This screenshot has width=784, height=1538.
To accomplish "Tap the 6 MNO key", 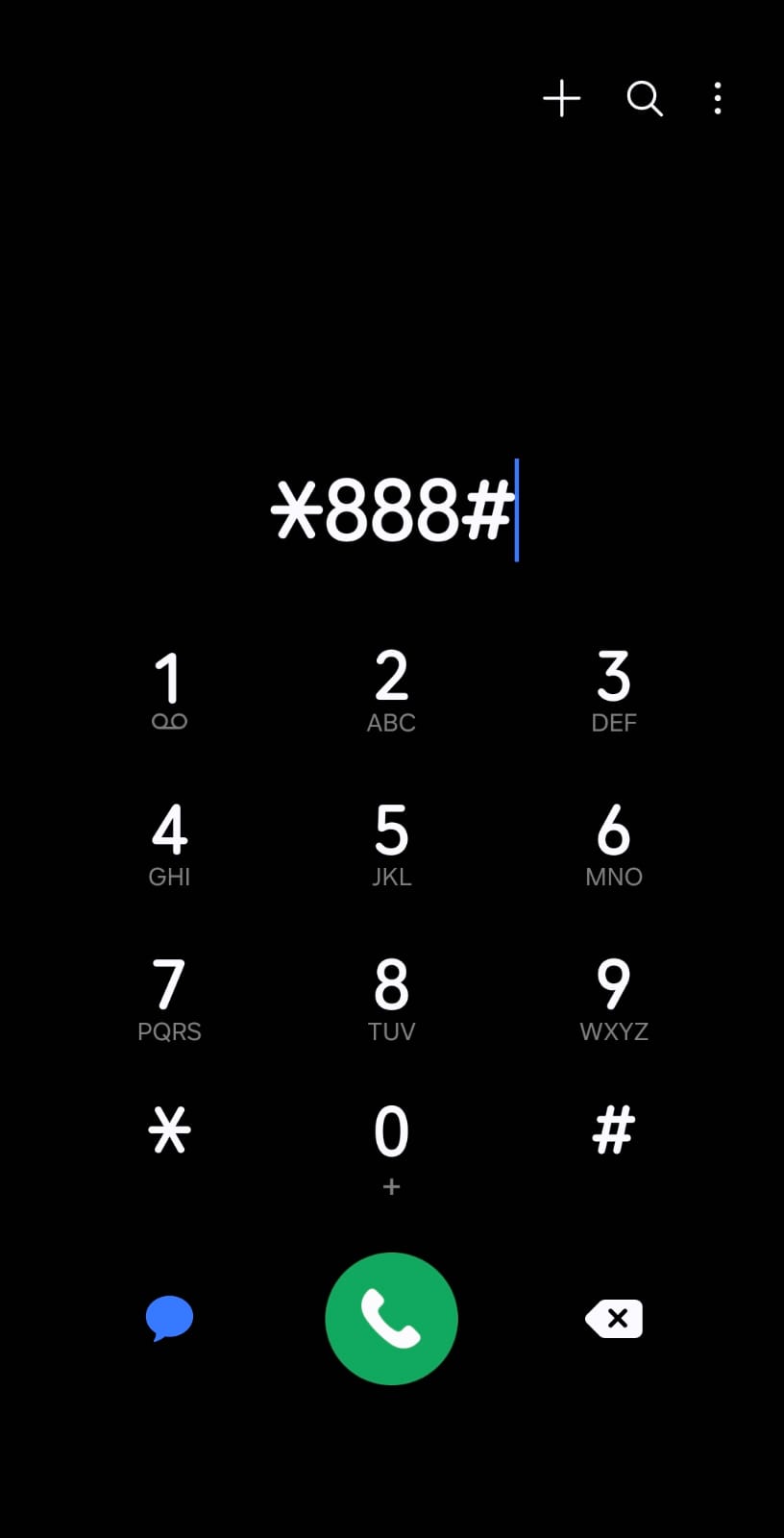I will point(614,844).
